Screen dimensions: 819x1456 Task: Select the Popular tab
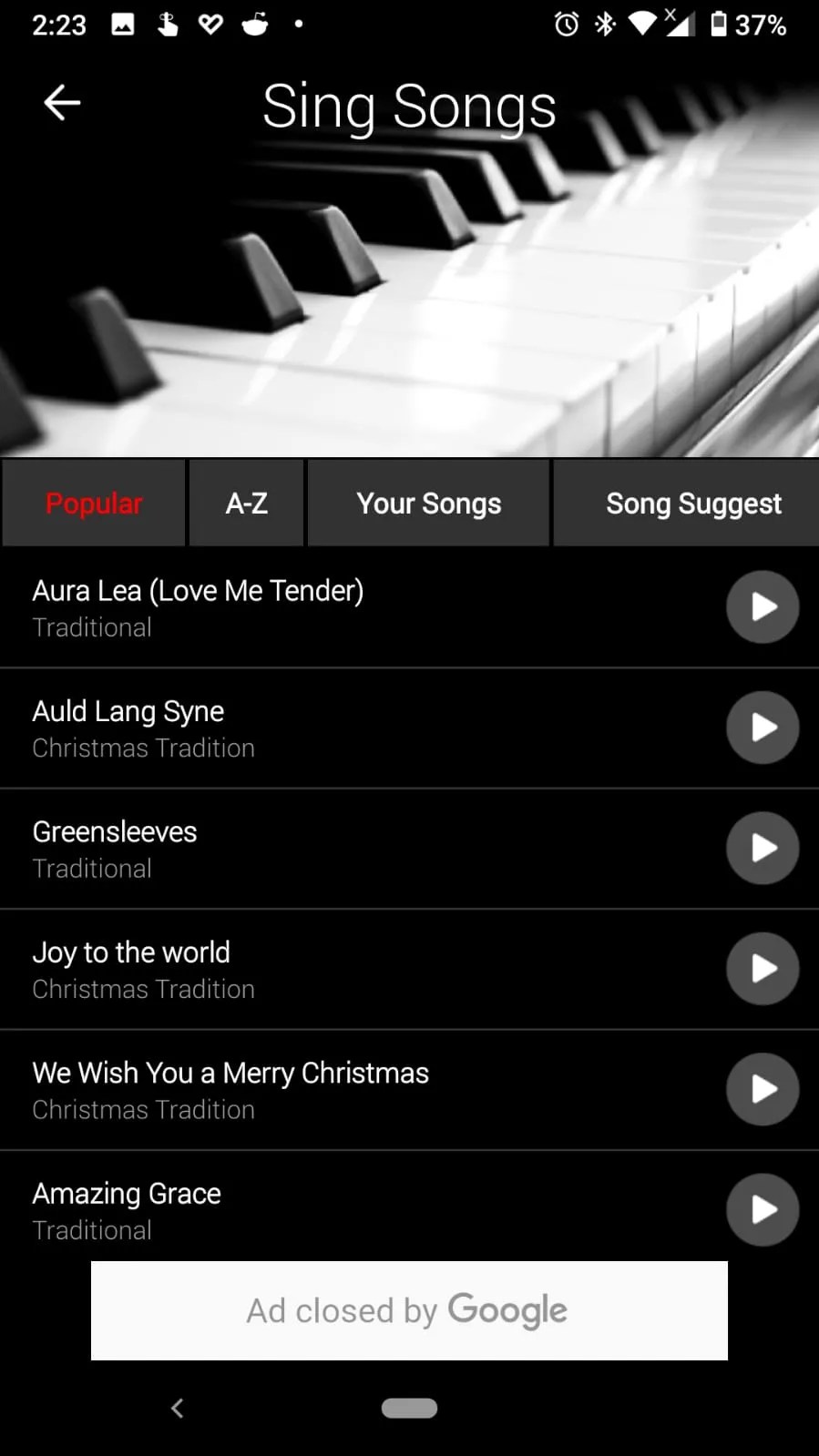pos(93,503)
